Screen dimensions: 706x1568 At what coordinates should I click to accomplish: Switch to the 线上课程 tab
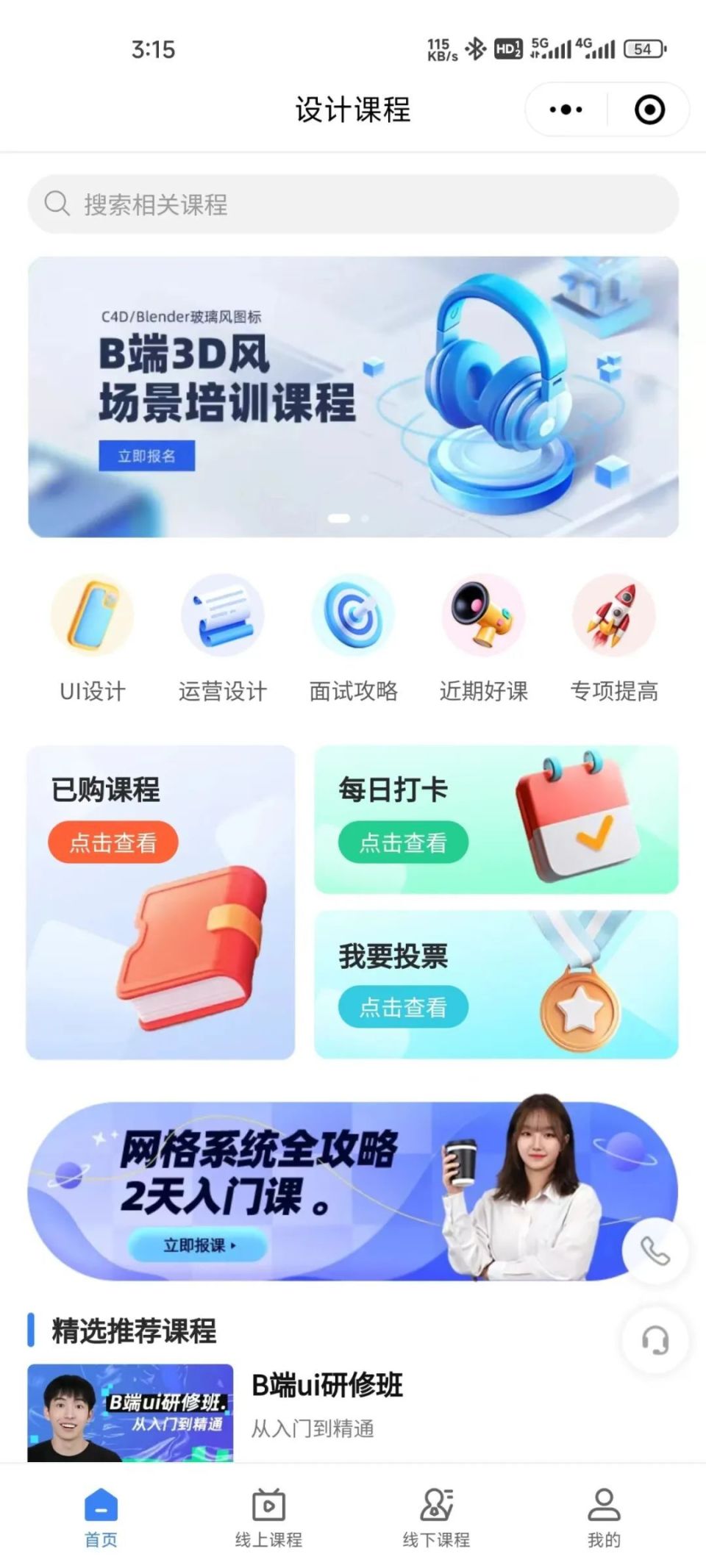tap(268, 1517)
